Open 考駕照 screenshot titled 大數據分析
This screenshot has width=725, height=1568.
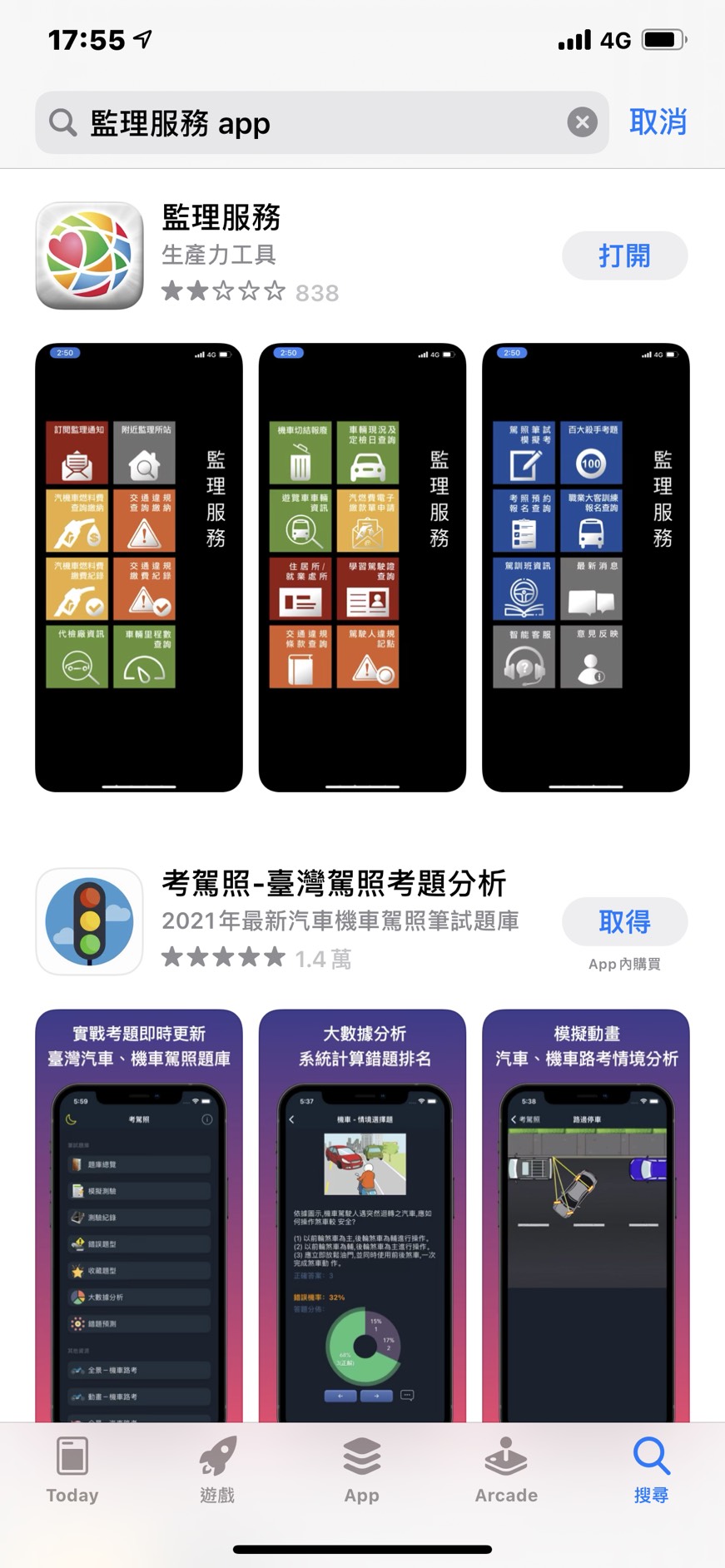pos(362,1215)
